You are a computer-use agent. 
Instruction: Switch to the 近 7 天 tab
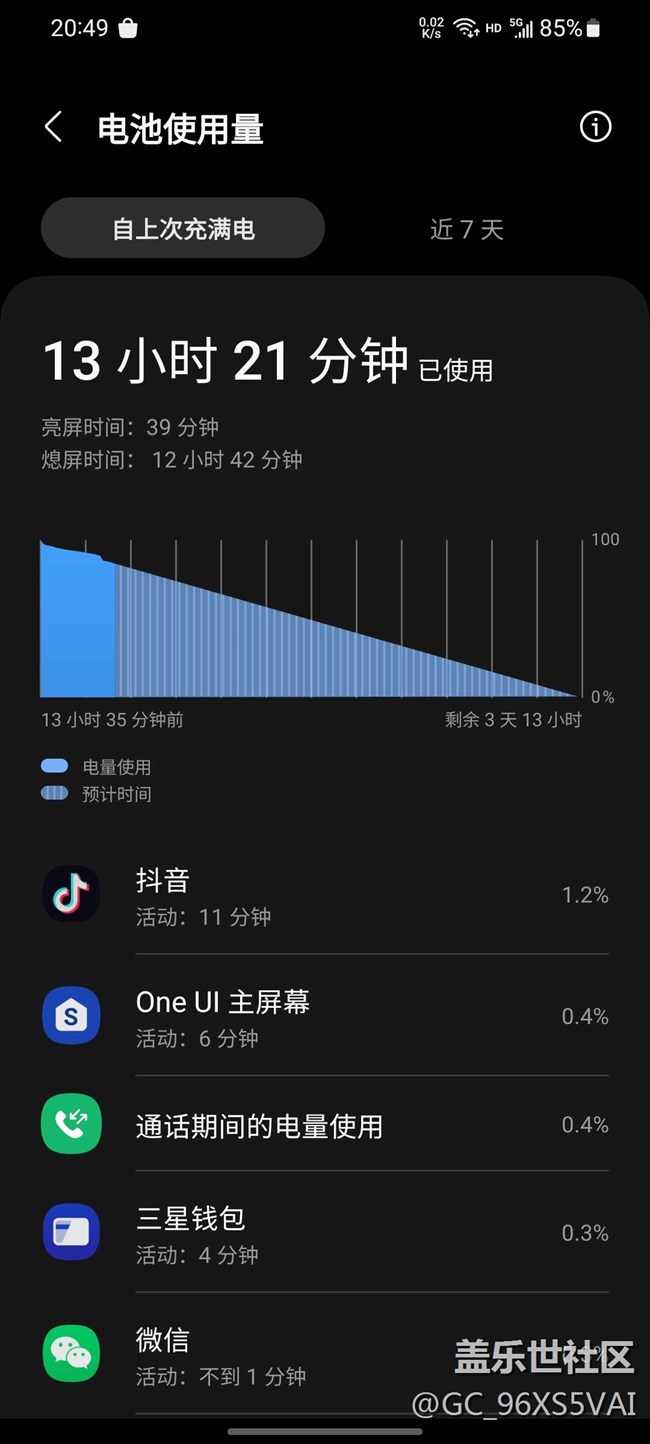click(x=466, y=229)
